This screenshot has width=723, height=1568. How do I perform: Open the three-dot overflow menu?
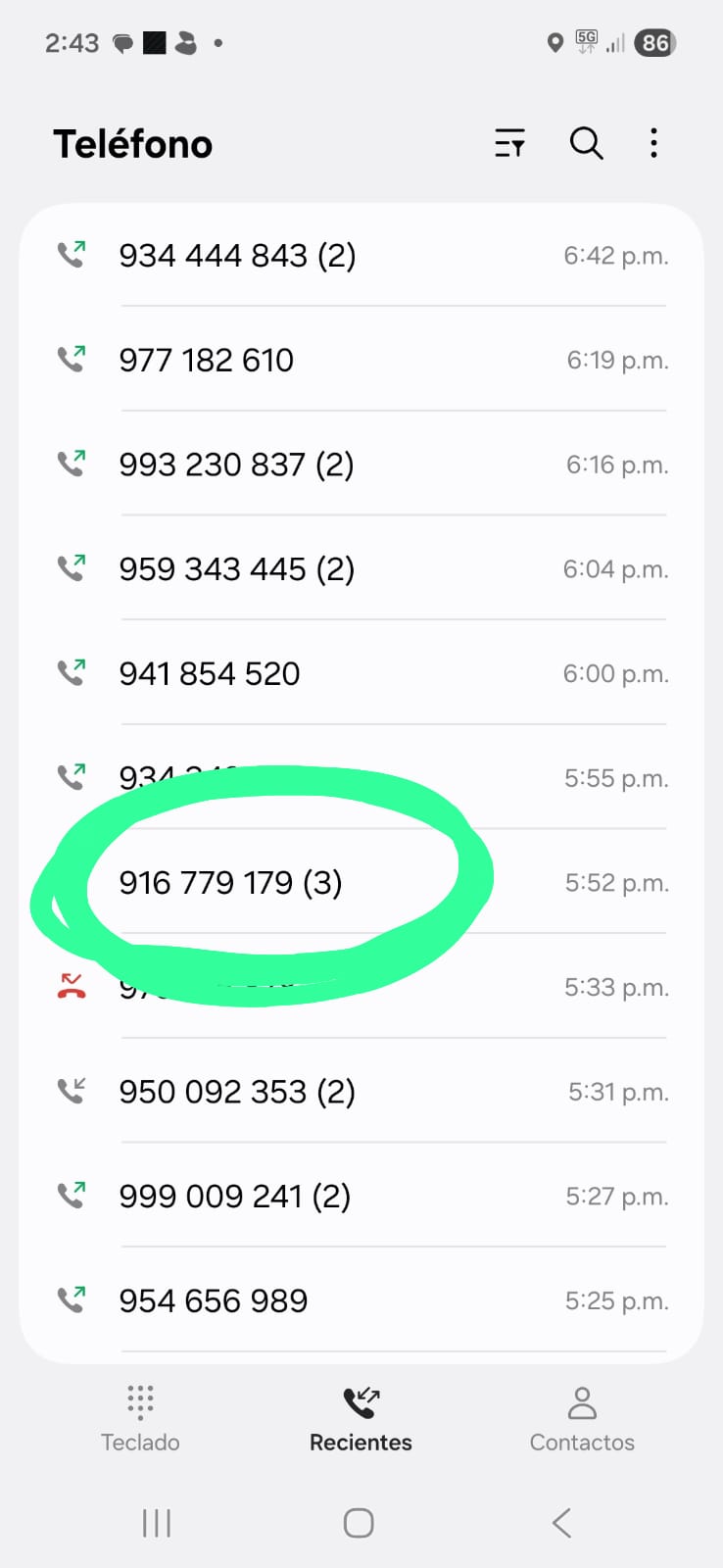point(653,143)
